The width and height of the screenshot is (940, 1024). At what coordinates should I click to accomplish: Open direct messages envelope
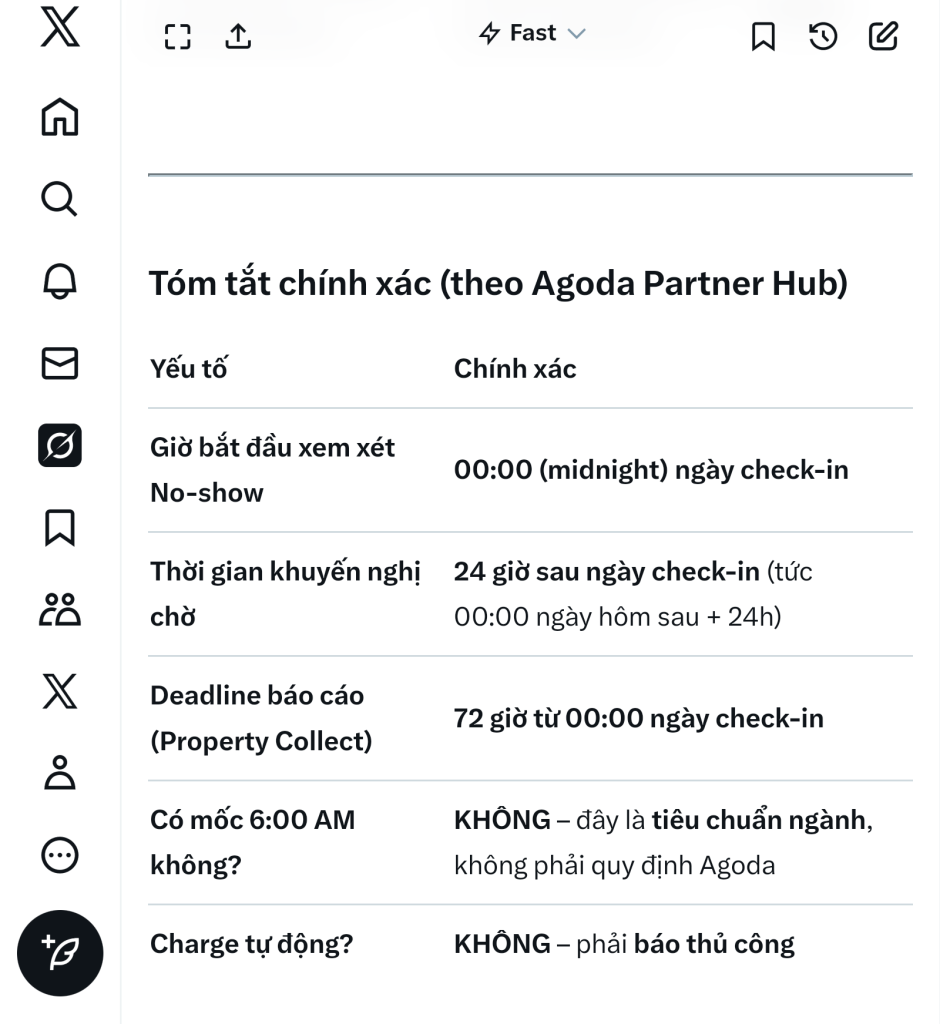(x=59, y=364)
